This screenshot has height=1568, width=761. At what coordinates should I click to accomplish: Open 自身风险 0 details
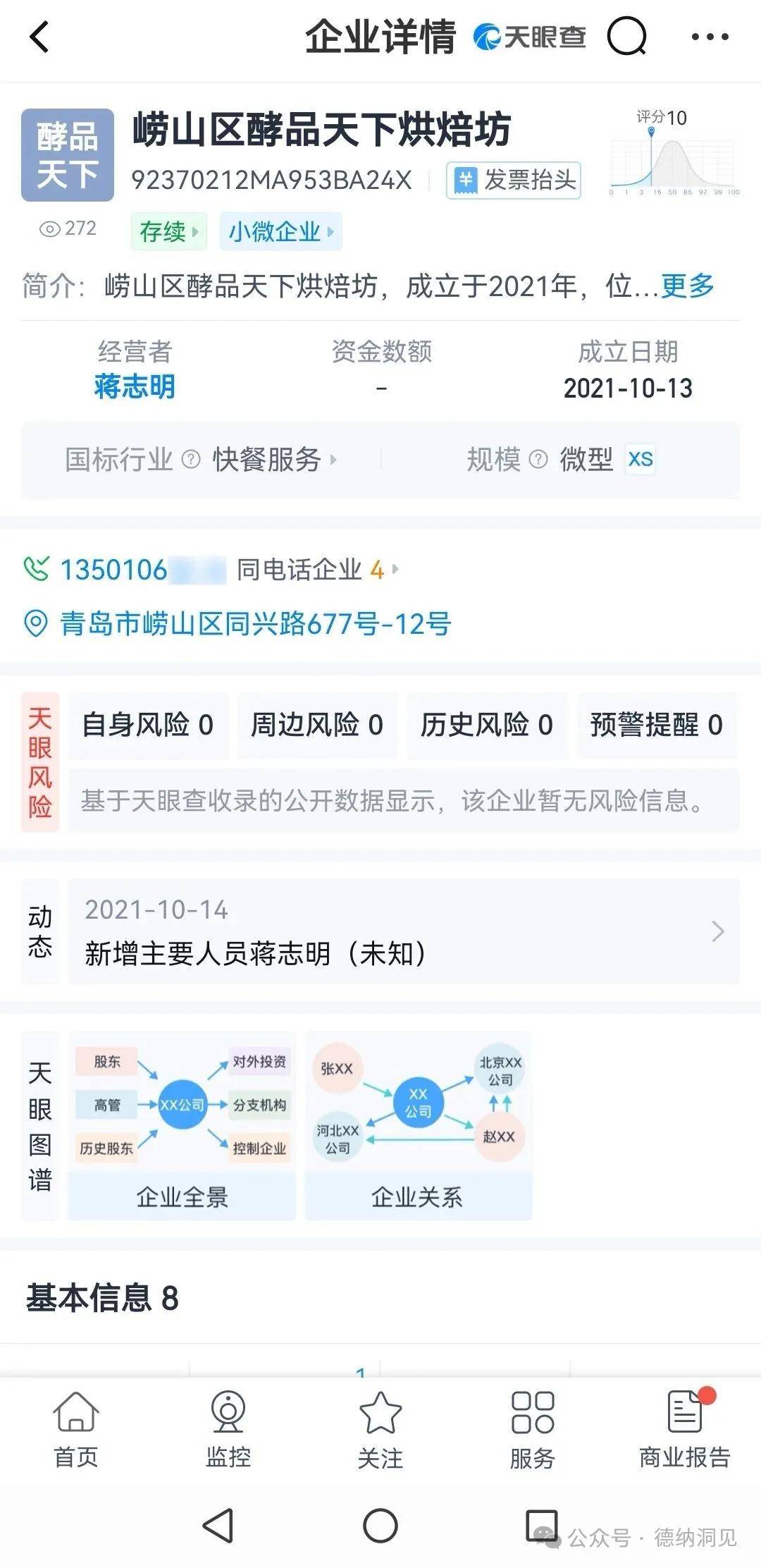tap(147, 725)
